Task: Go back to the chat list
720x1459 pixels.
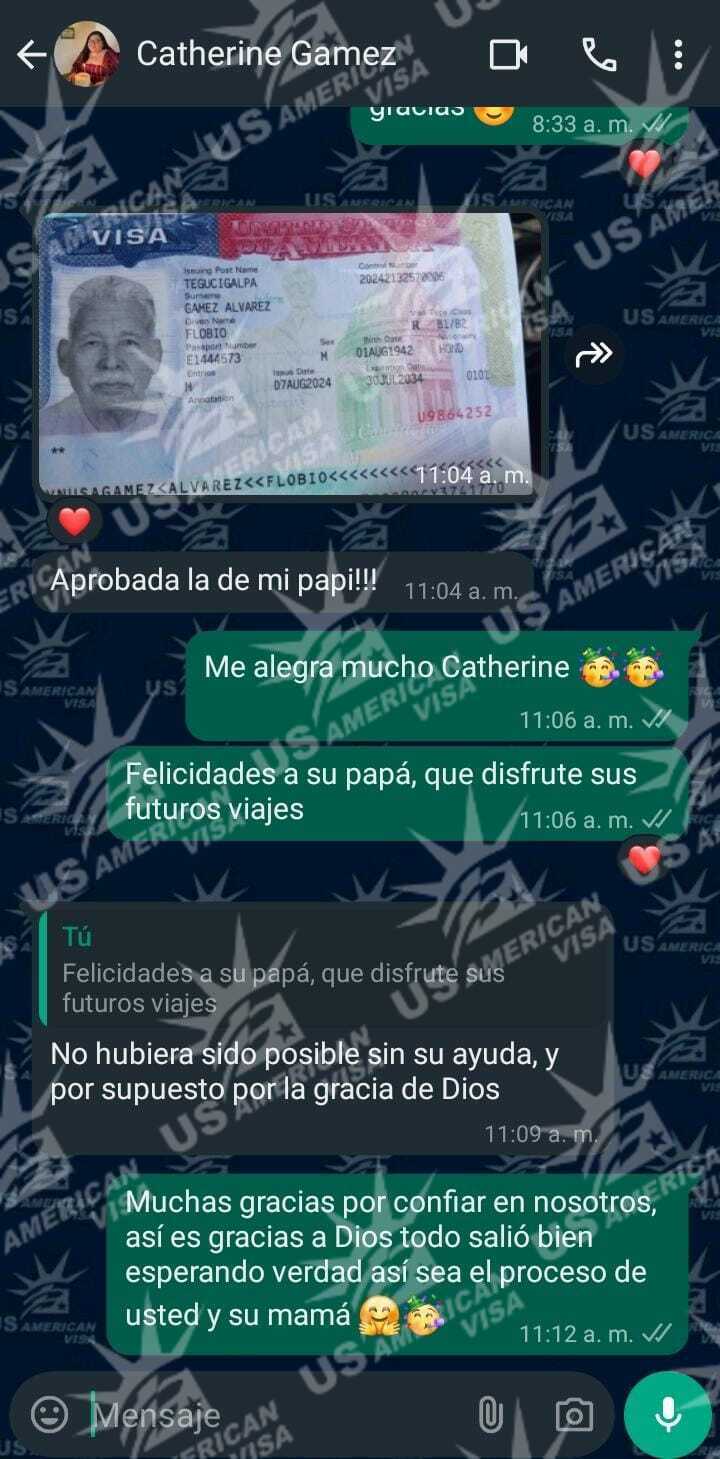Action: point(31,55)
